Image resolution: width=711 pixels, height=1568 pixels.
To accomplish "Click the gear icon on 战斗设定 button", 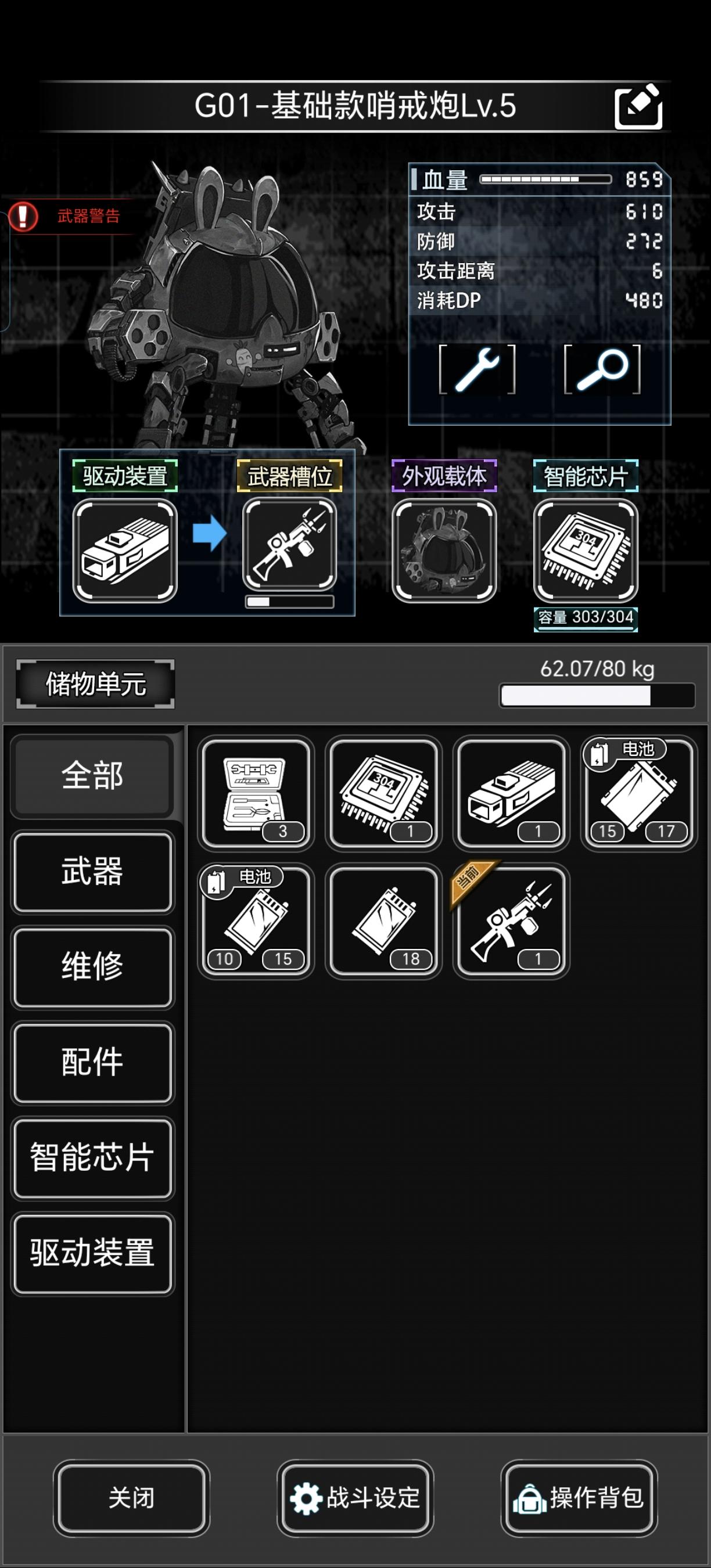I will (x=306, y=1497).
